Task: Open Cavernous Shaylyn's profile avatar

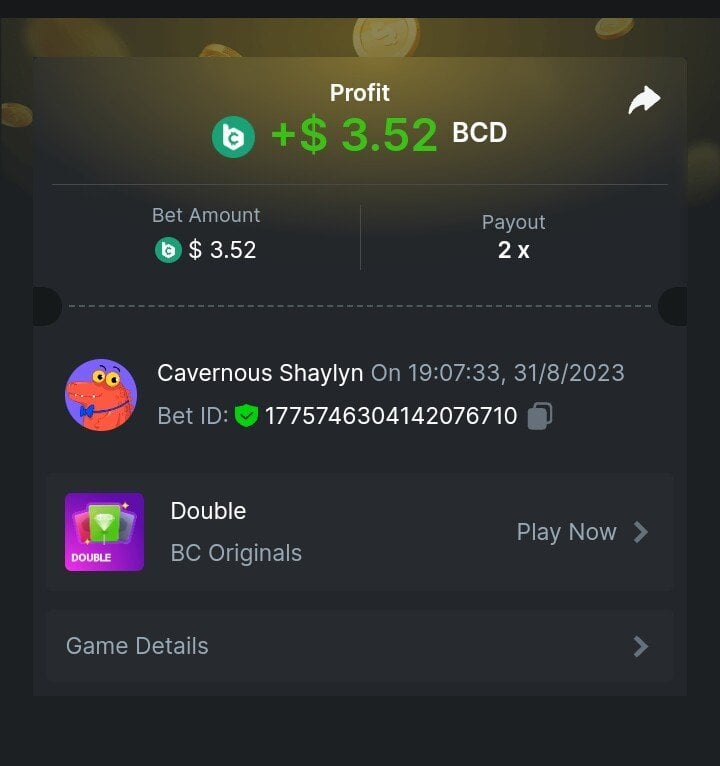Action: tap(101, 395)
